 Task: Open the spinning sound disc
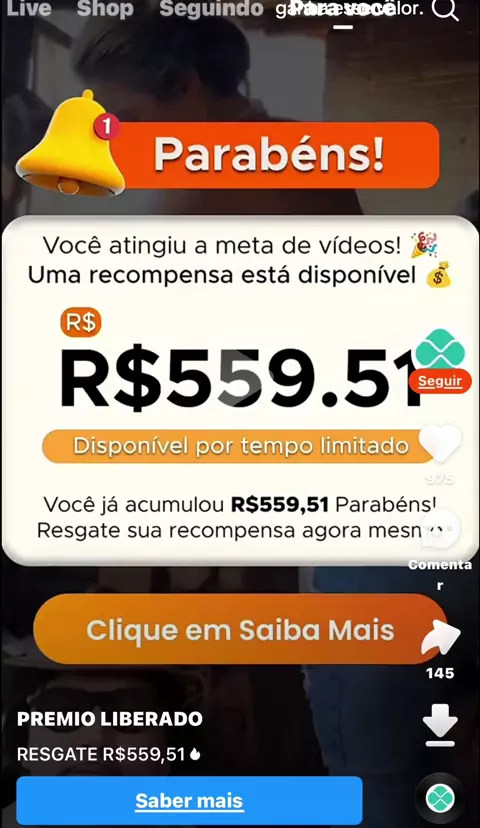pos(440,798)
